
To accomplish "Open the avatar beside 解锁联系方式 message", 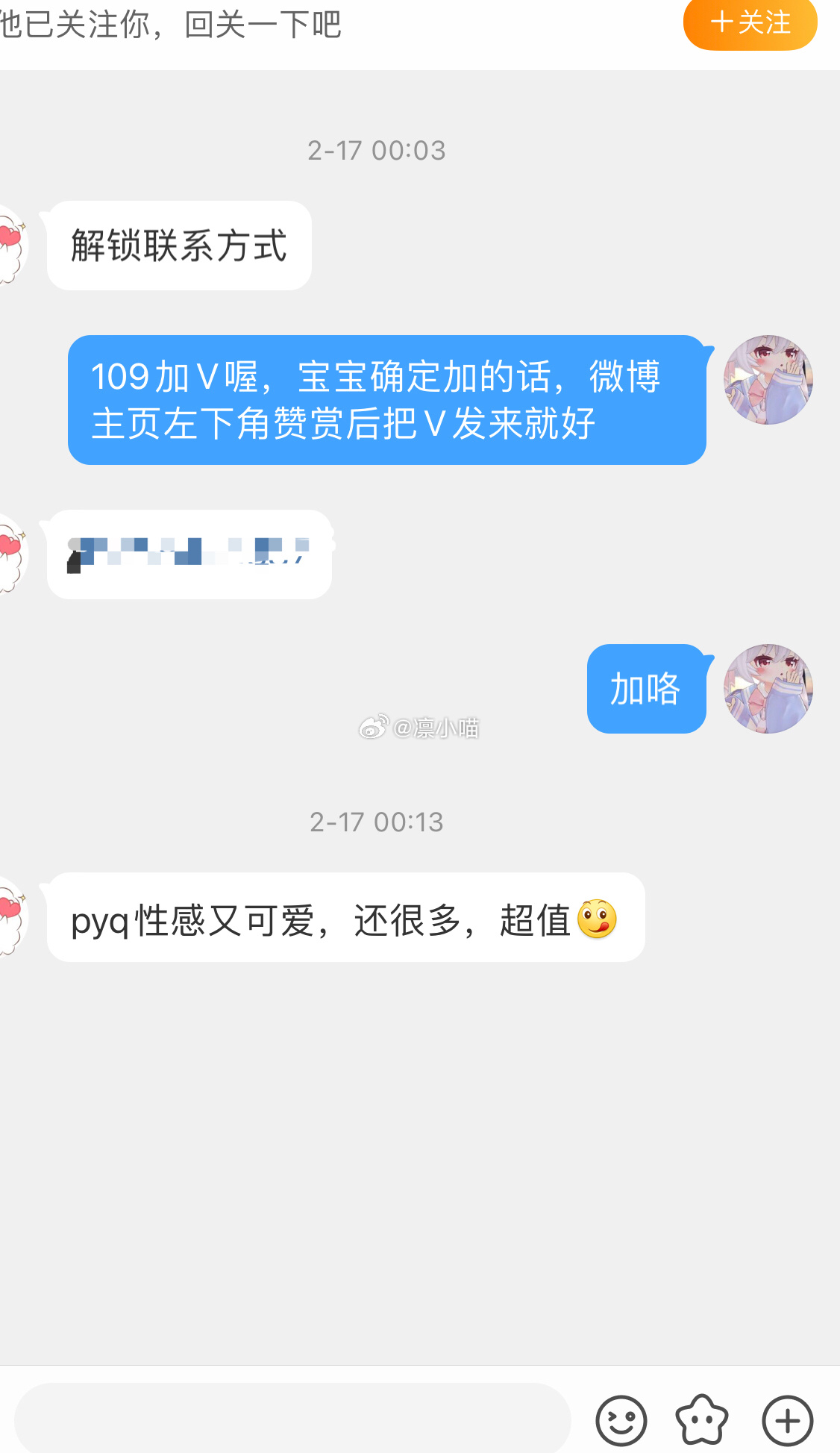I will (11, 246).
